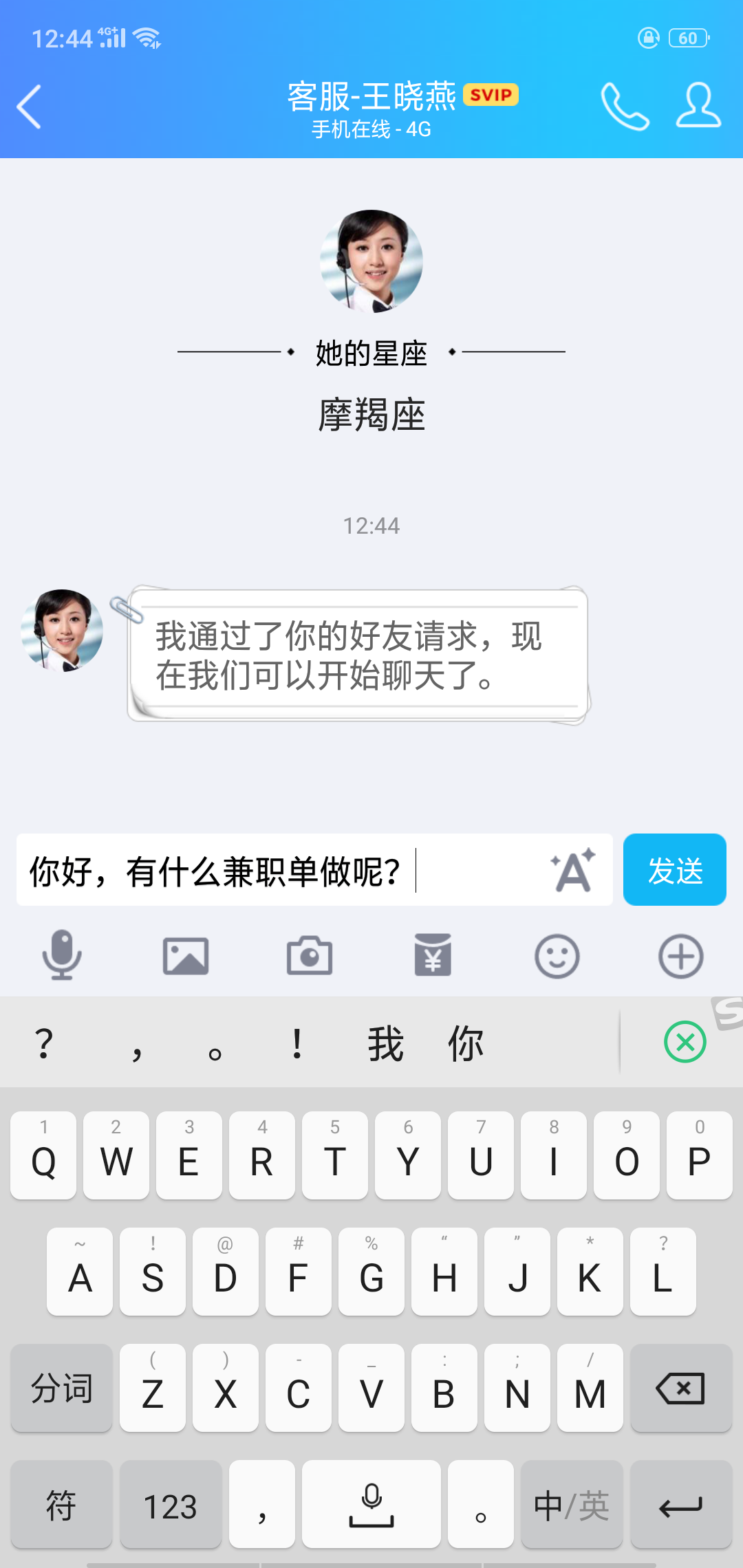Switch keyboard language with 中/英 key
This screenshot has height=1568, width=743.
pyautogui.click(x=571, y=1505)
